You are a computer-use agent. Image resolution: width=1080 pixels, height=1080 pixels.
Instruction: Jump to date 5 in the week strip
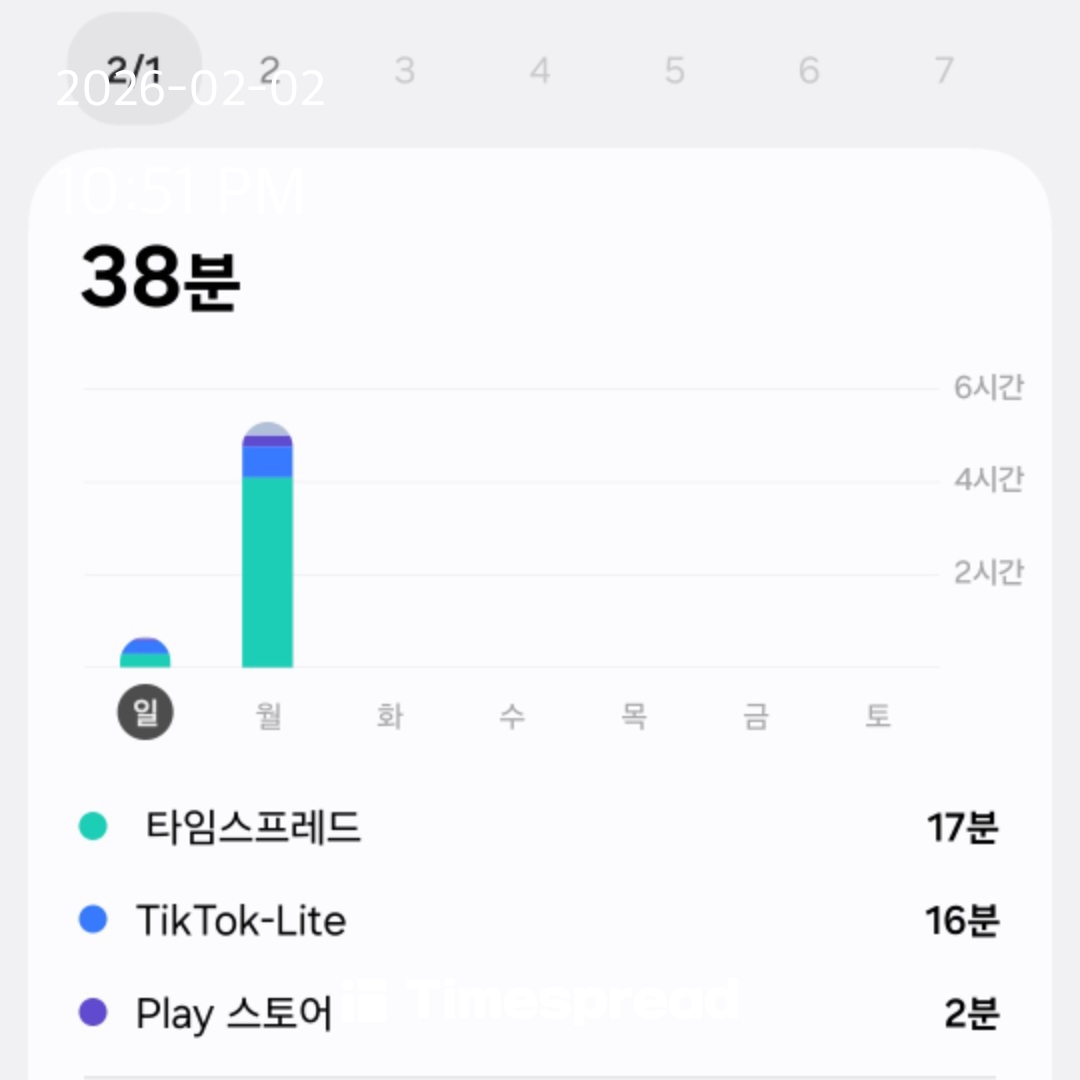[x=675, y=70]
